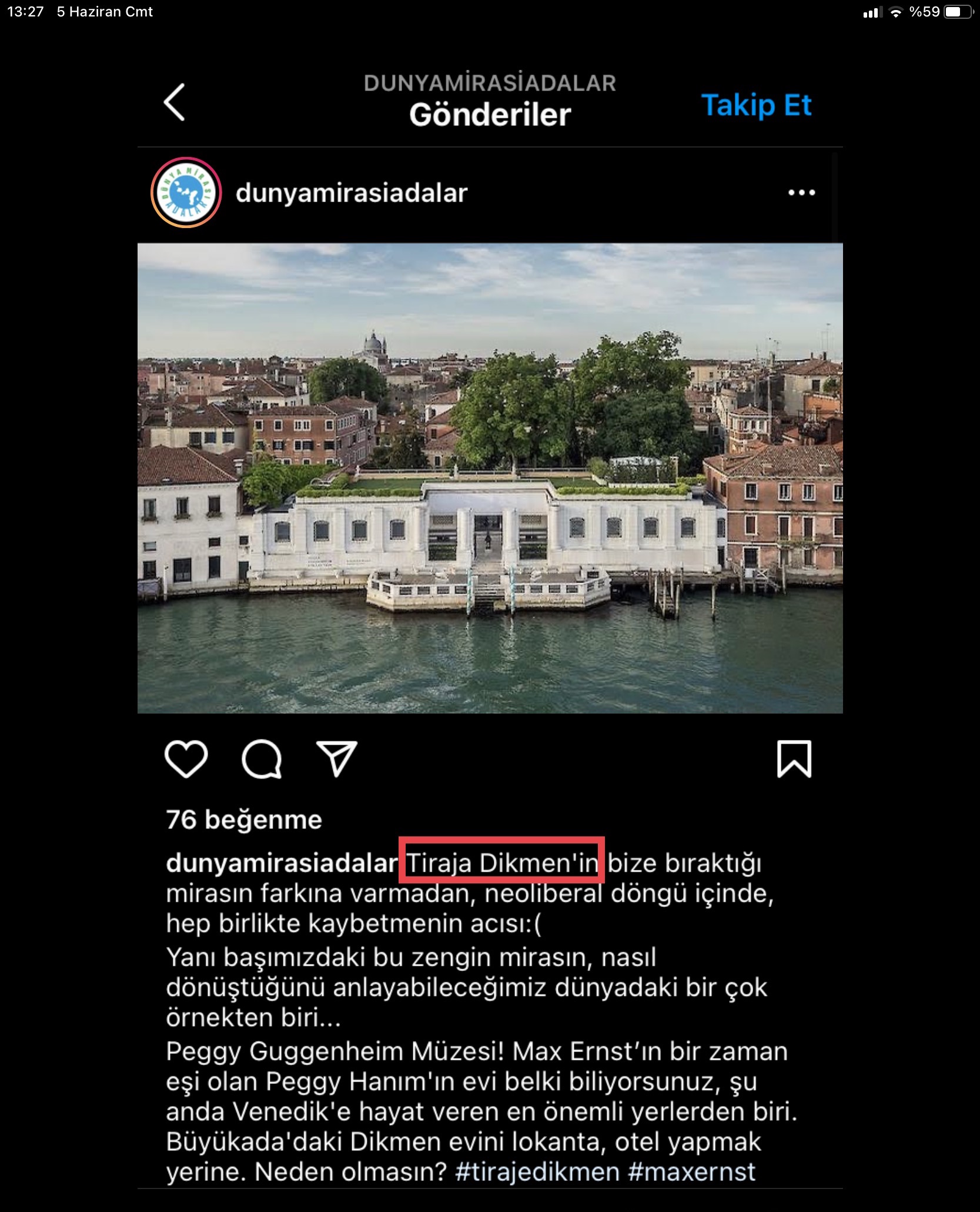Like the Peggy Guggenheim Müzesi post
The height and width of the screenshot is (1212, 980).
(x=186, y=759)
